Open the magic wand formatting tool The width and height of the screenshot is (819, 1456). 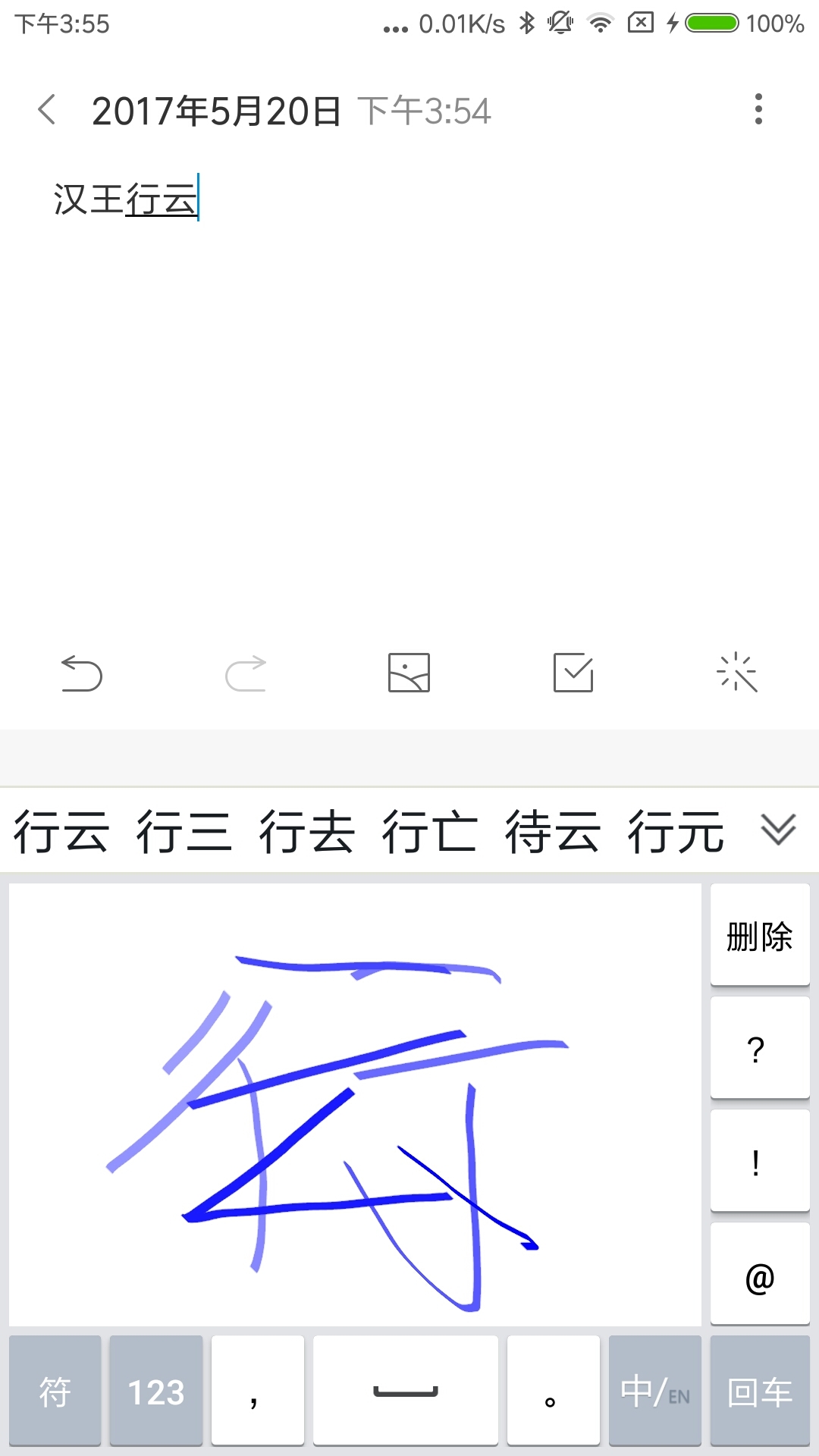pyautogui.click(x=736, y=673)
